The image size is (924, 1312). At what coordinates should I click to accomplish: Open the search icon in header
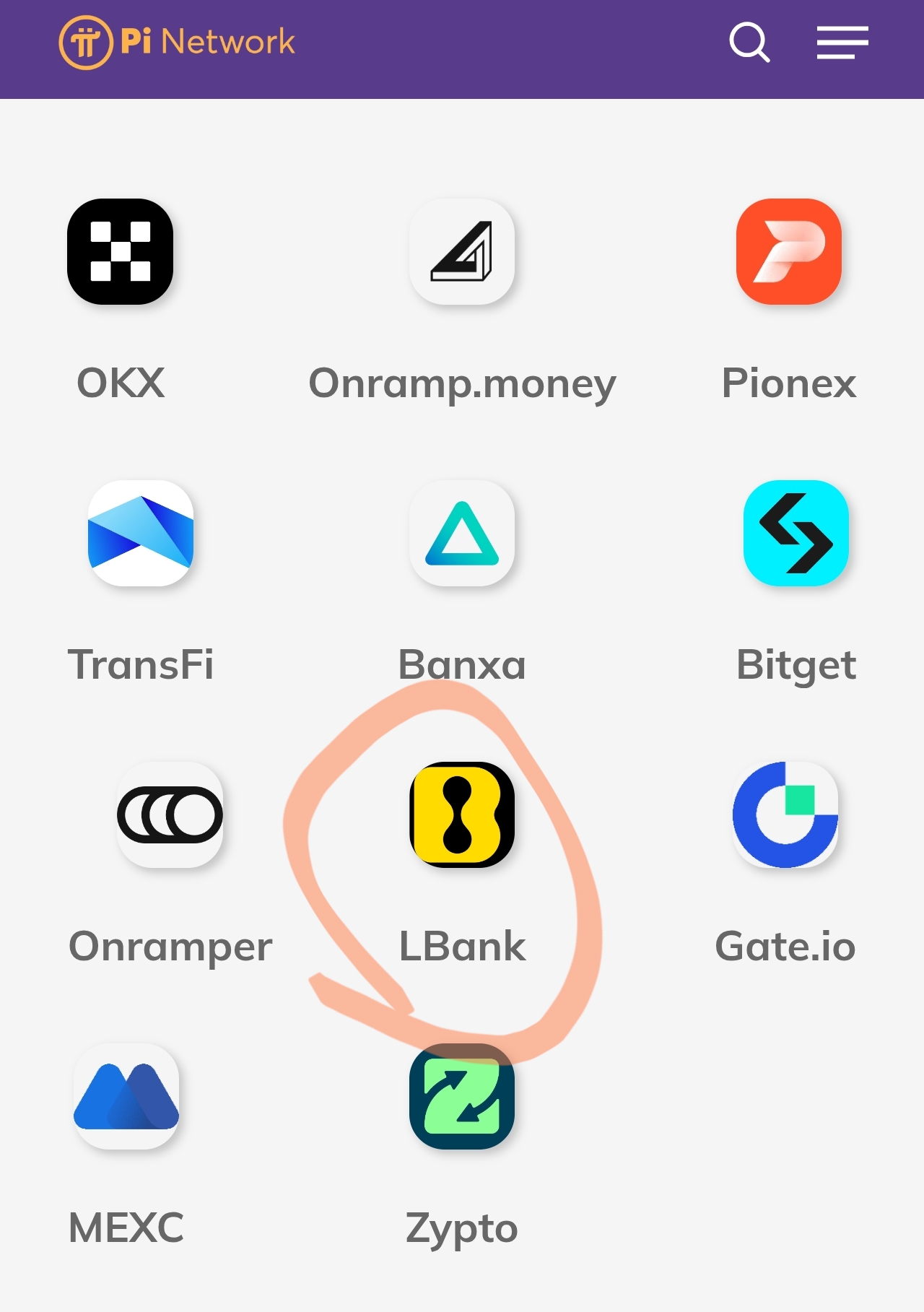[x=749, y=43]
